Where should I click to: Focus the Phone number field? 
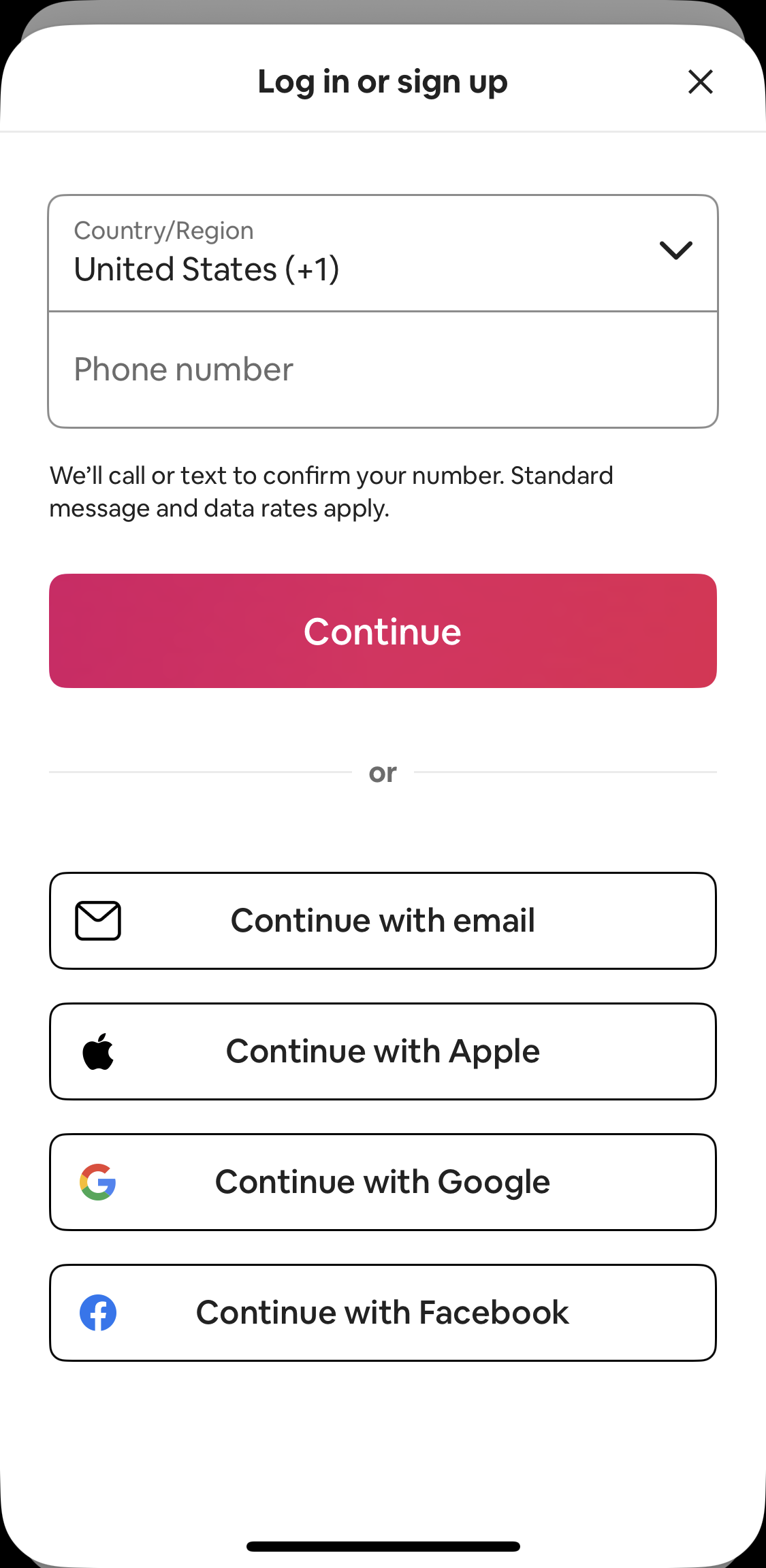click(383, 369)
